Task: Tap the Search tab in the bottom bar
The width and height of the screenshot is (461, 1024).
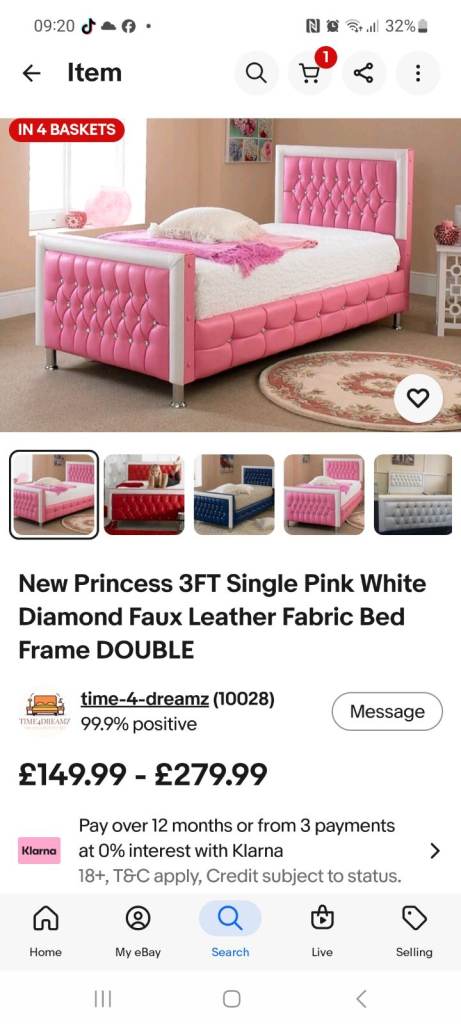Action: click(x=230, y=931)
